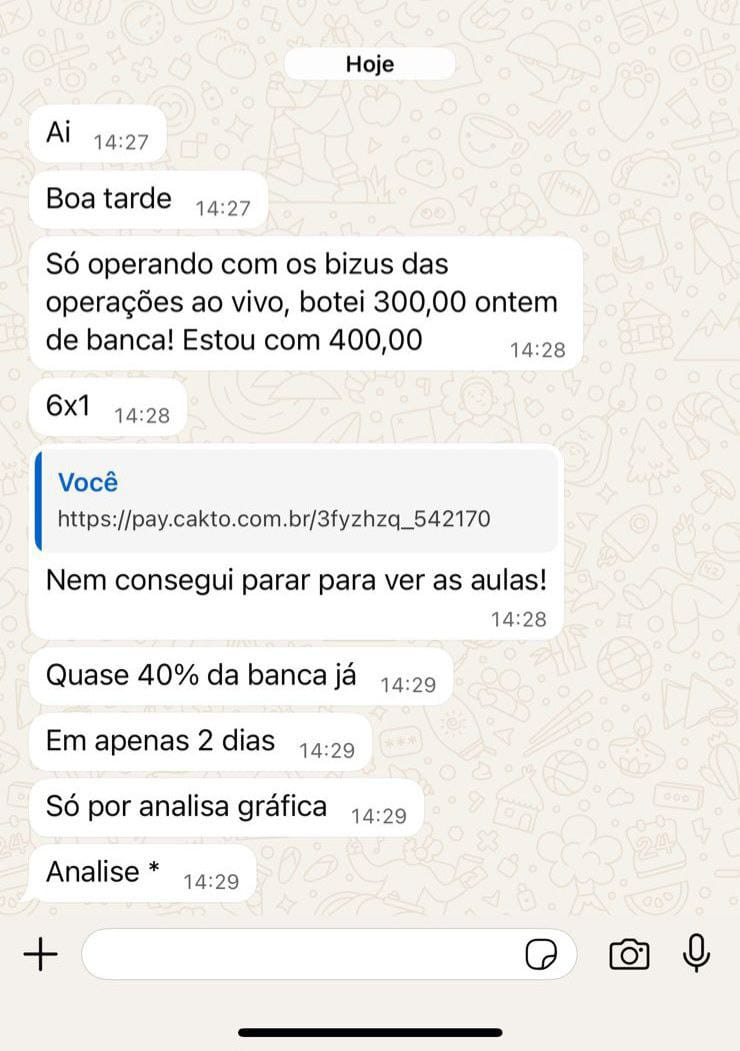Open the quoted pay.cakto.com.br message
The image size is (740, 1051).
pyautogui.click(x=296, y=500)
